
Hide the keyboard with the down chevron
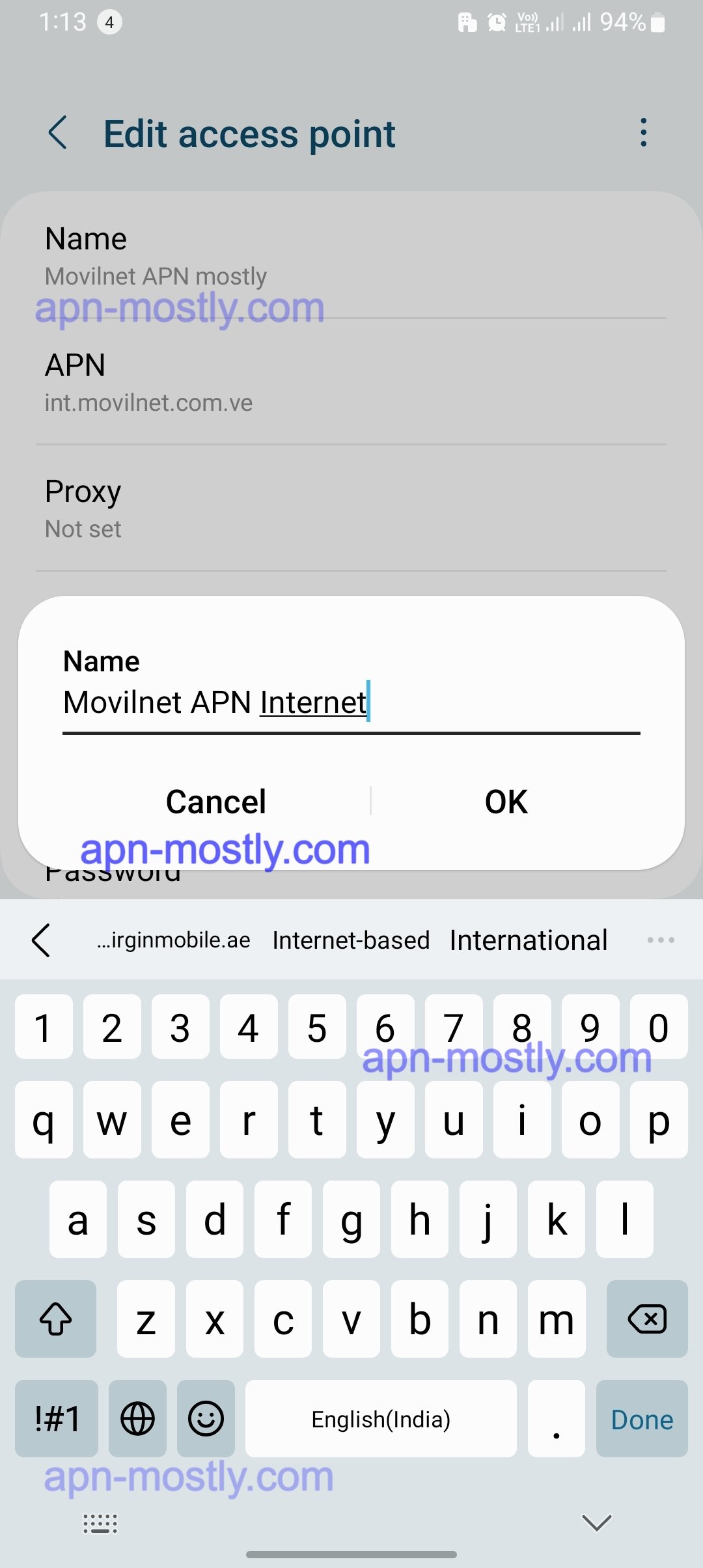coord(595,1522)
